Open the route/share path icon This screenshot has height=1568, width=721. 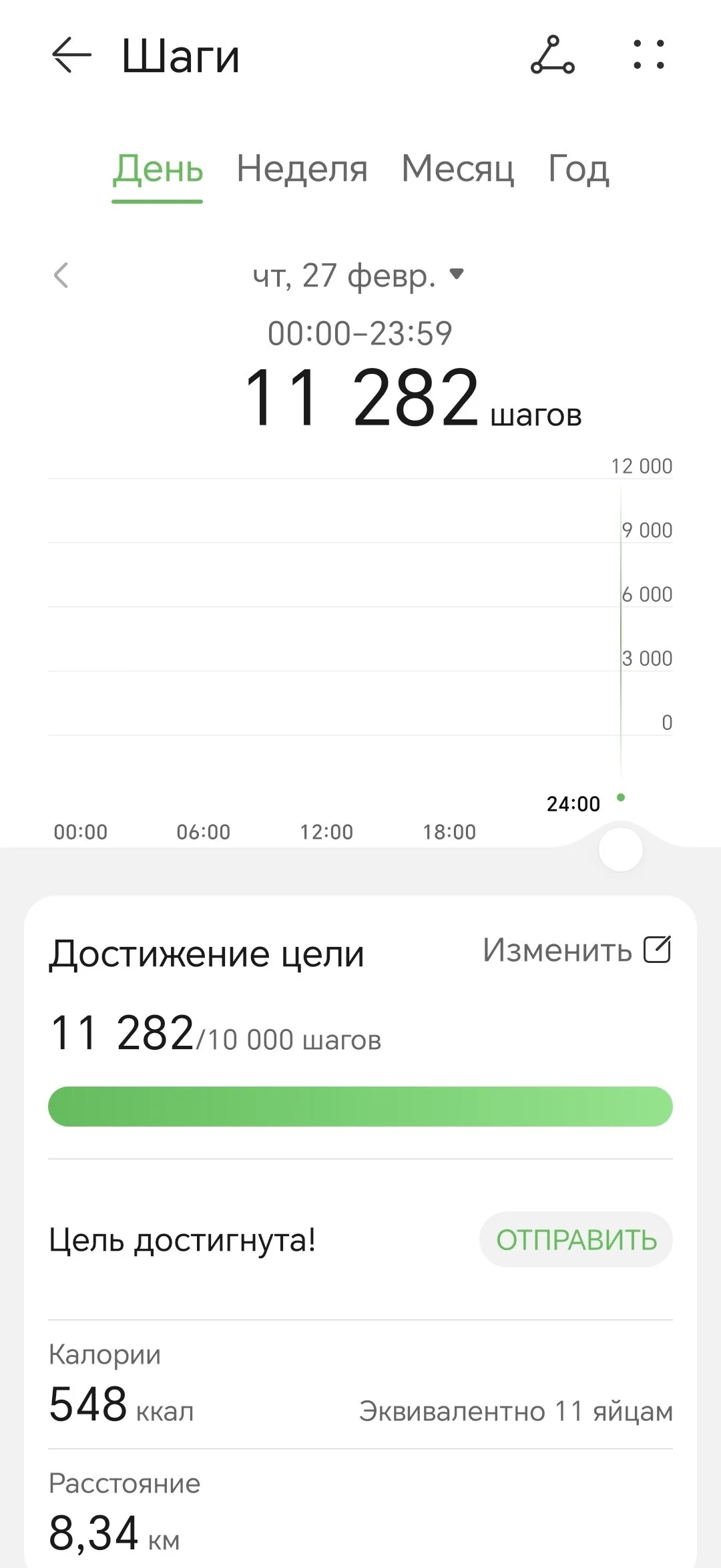552,55
